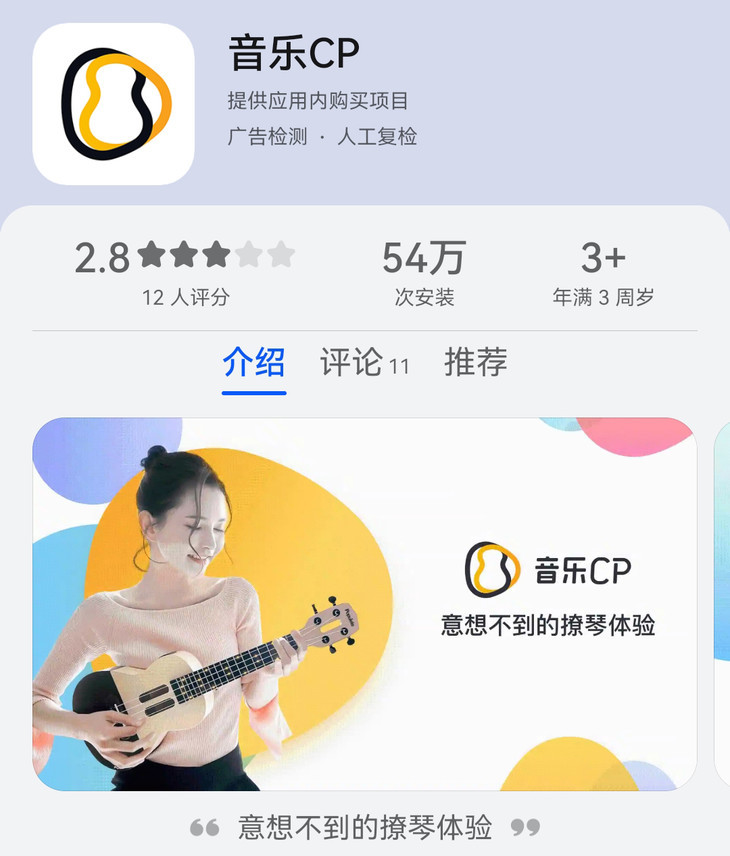
Task: Tap the partially visible next screenshot on the right
Action: click(x=722, y=600)
